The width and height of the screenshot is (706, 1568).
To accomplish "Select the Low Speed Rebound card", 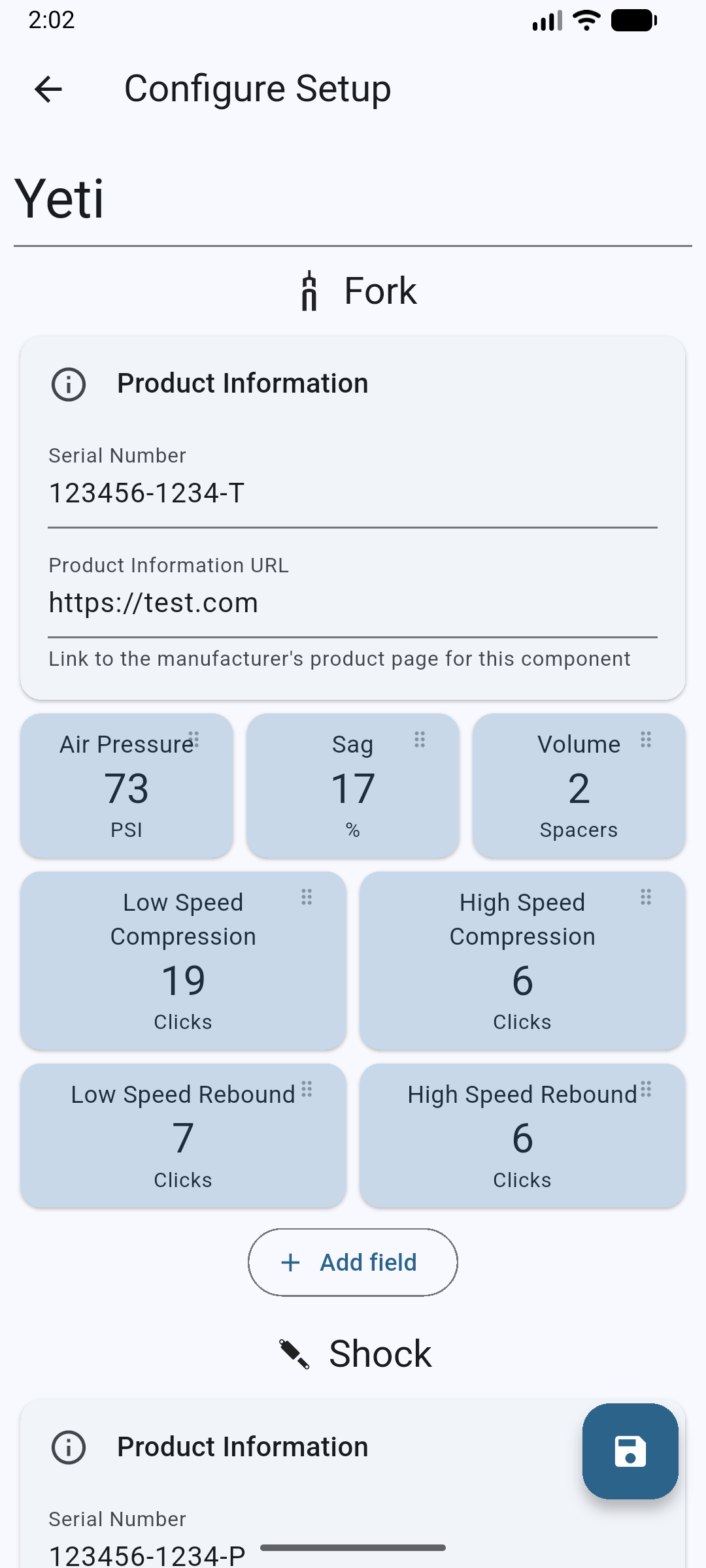I will 183,1135.
